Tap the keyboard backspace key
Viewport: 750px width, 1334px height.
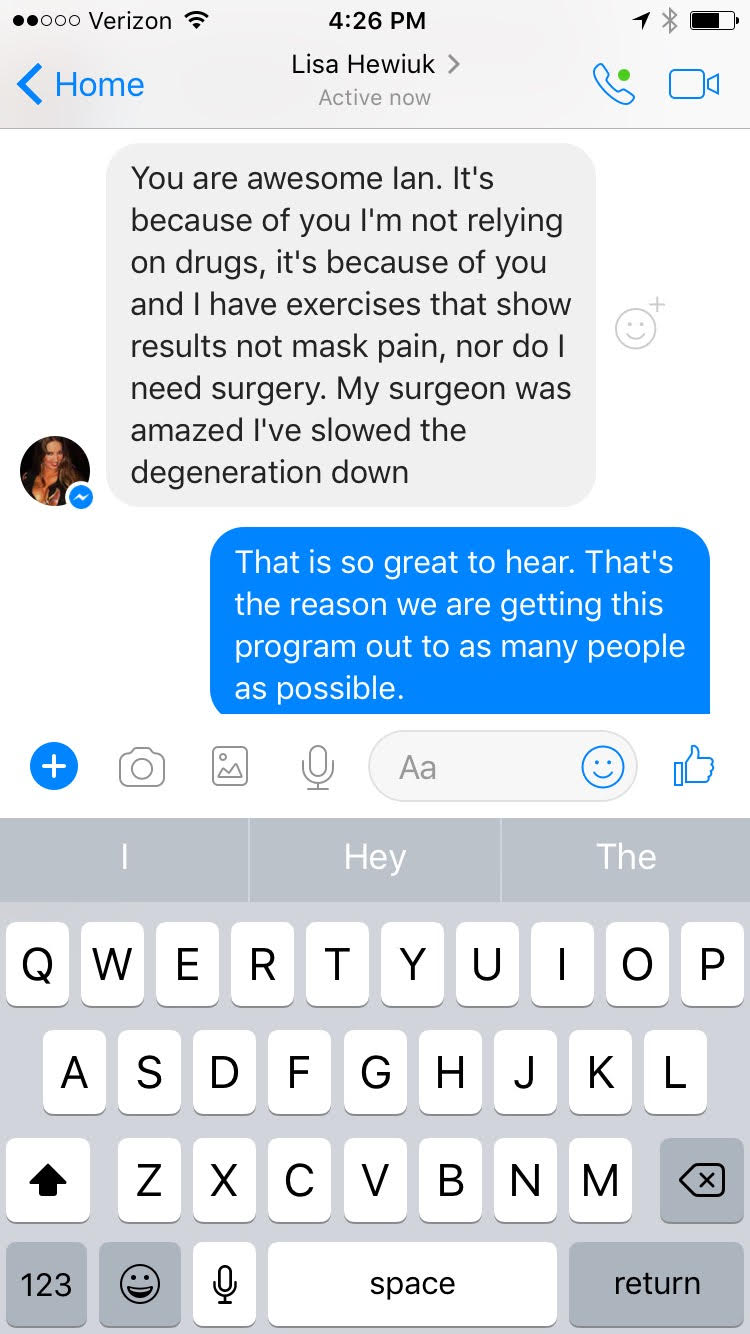(702, 1181)
